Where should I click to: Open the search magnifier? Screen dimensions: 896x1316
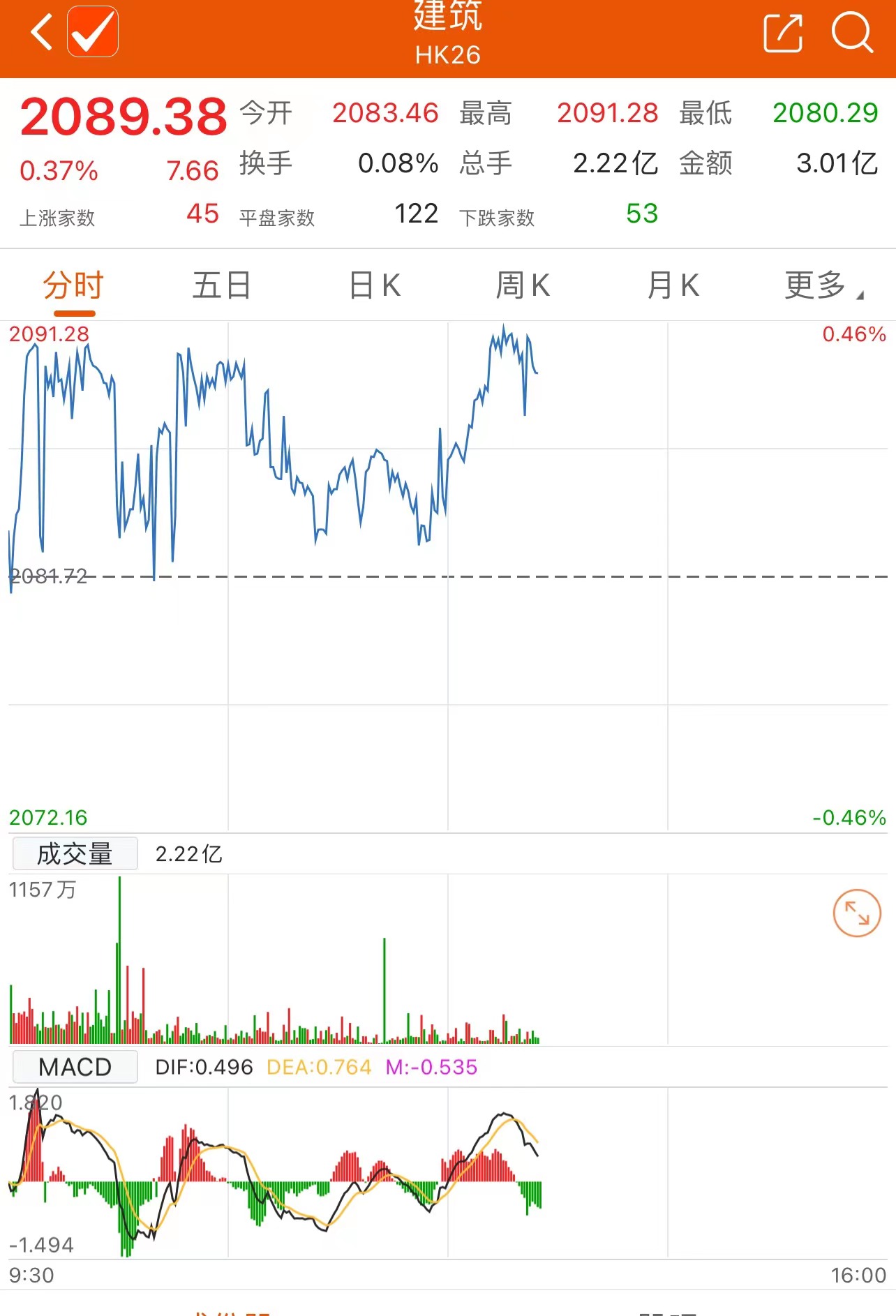coord(852,33)
